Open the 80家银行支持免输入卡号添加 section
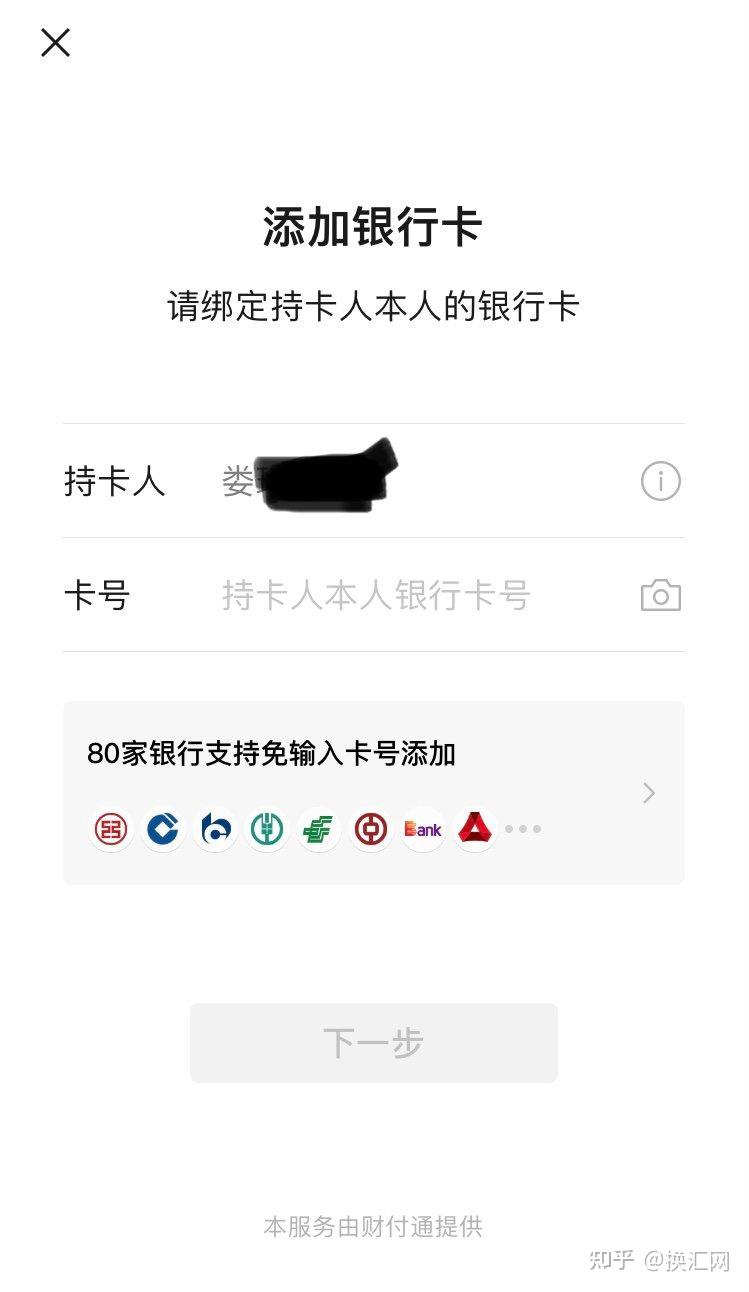Viewport: 749px width, 1292px height. [x=271, y=756]
